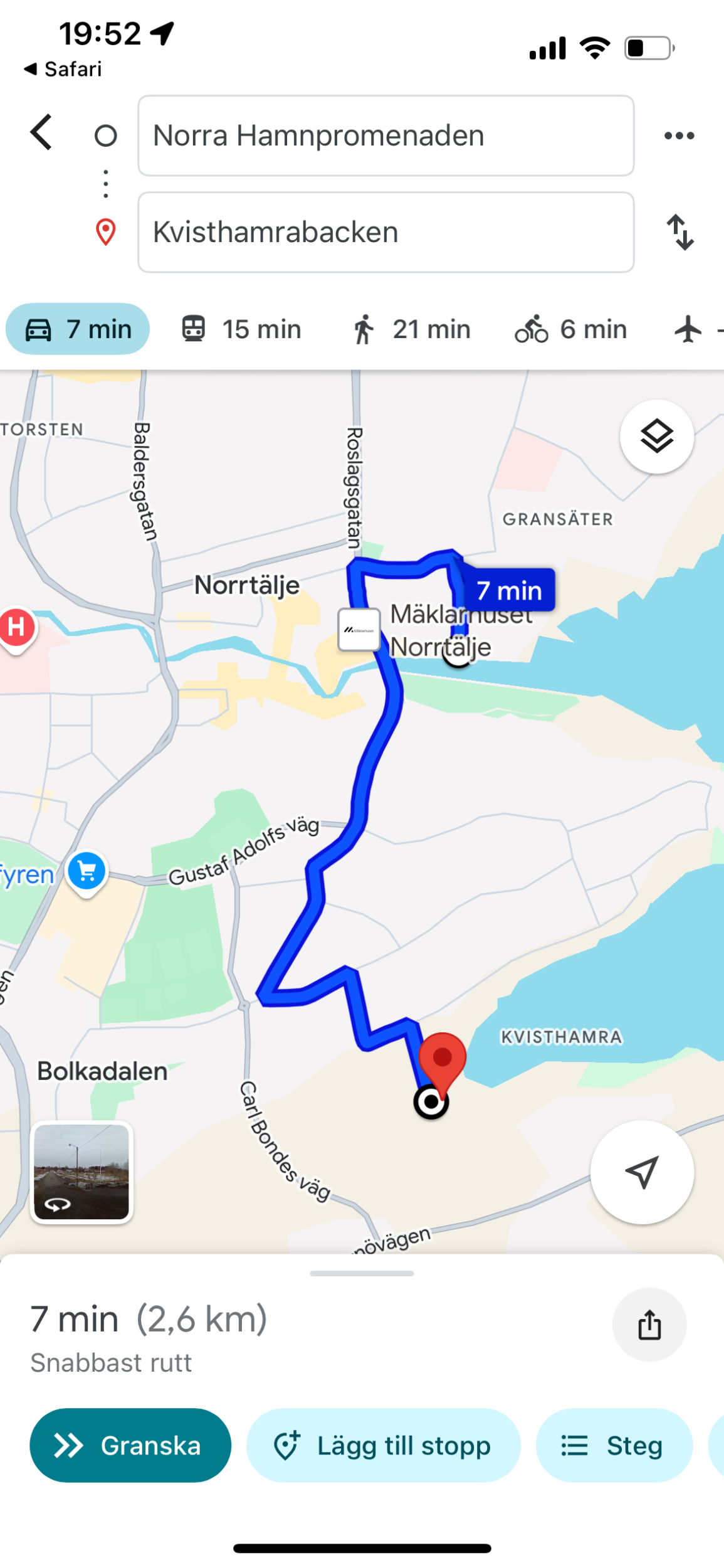Open the three-dot options menu

click(x=679, y=135)
